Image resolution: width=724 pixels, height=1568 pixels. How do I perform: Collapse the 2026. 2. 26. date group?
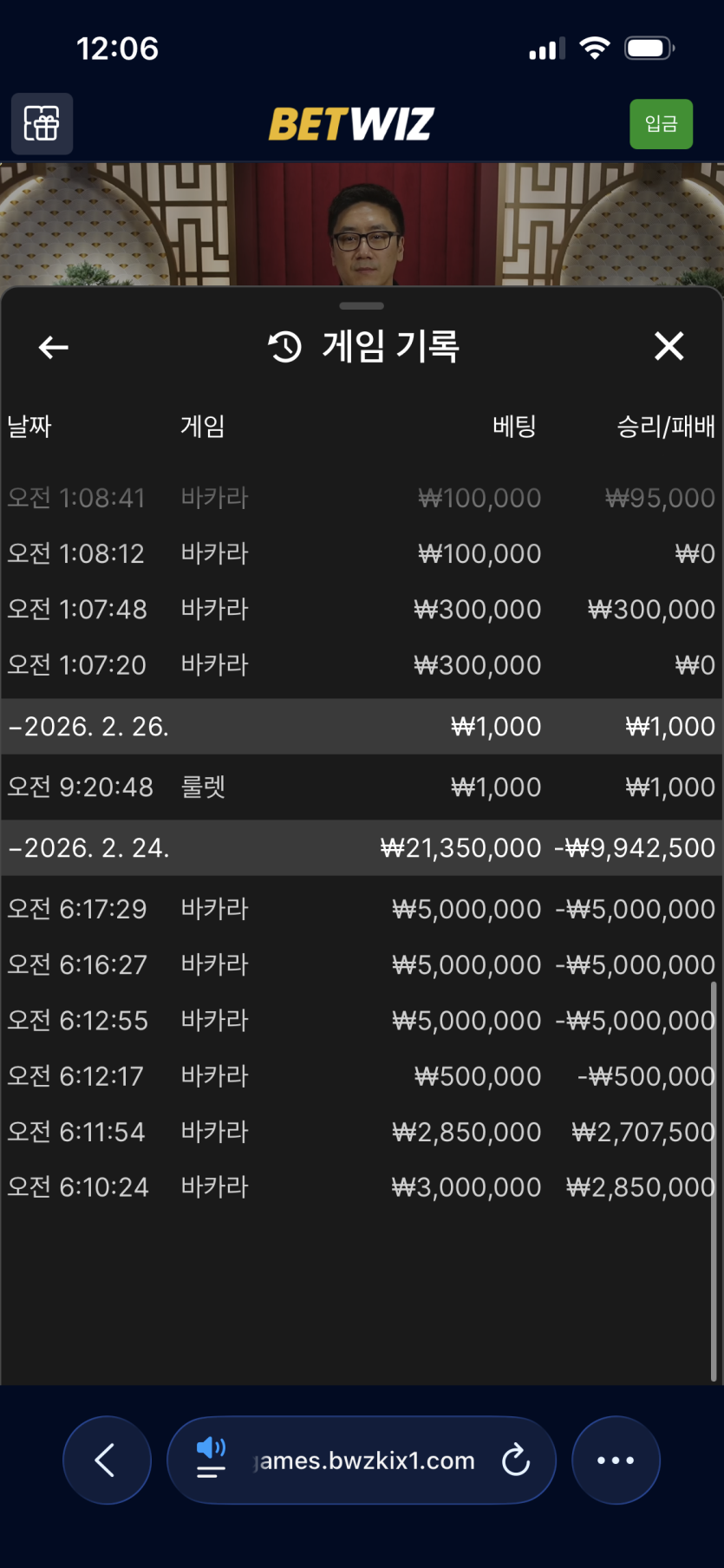pyautogui.click(x=88, y=727)
